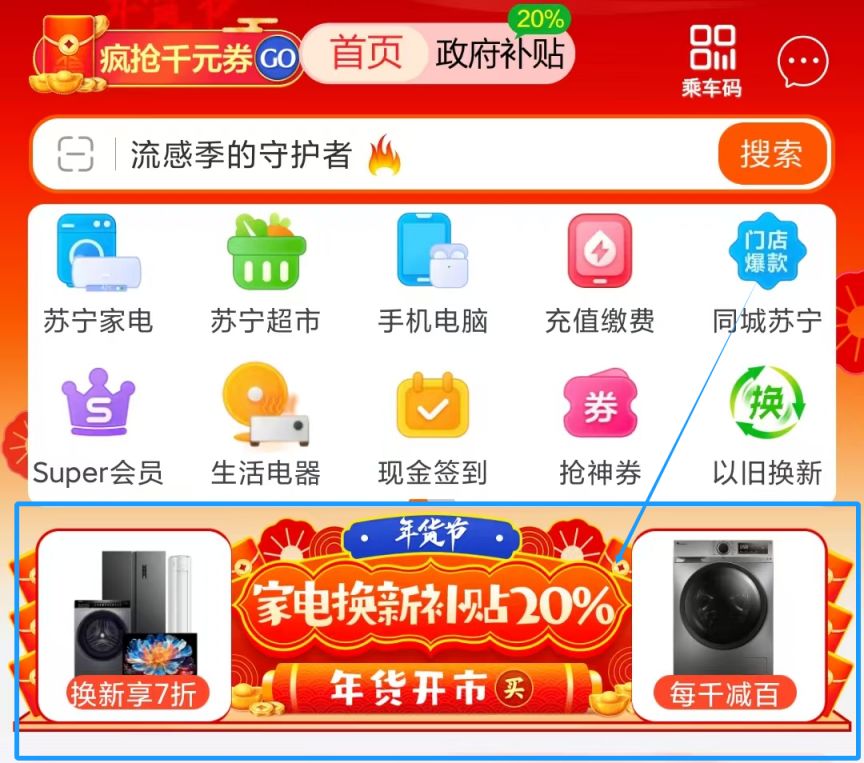Open 苏宁家电 category

pyautogui.click(x=98, y=272)
